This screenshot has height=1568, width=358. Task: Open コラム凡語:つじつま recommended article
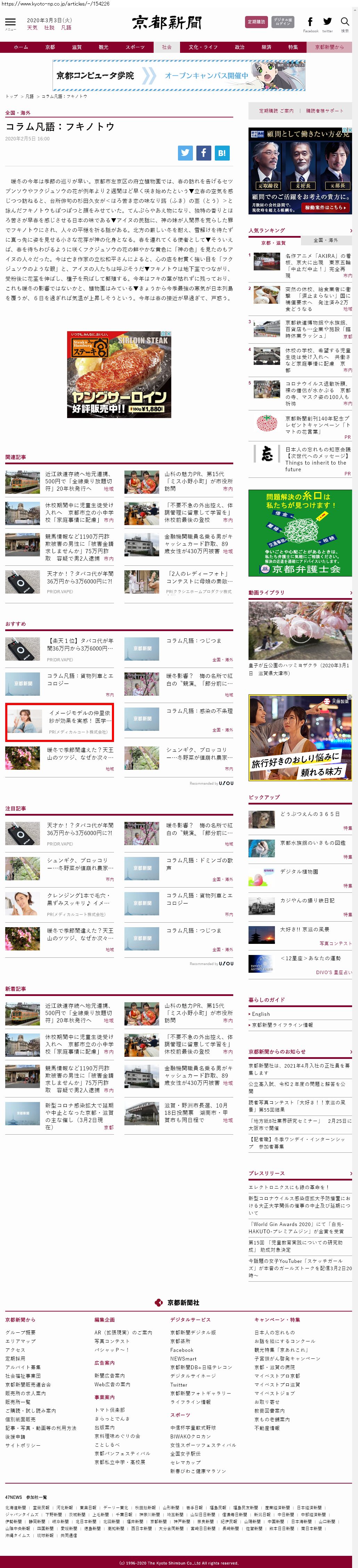[x=194, y=641]
